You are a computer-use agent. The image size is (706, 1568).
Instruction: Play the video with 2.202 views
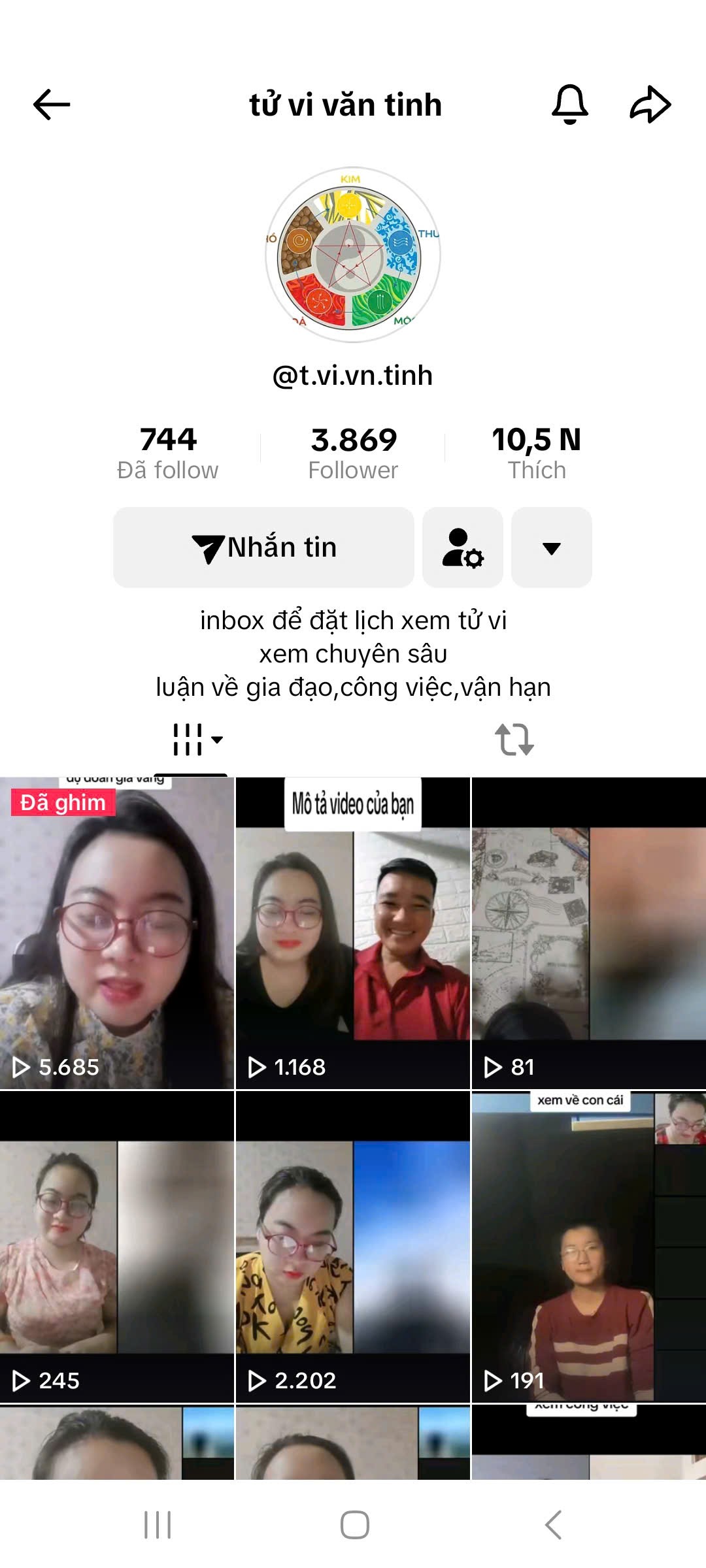click(x=353, y=1248)
